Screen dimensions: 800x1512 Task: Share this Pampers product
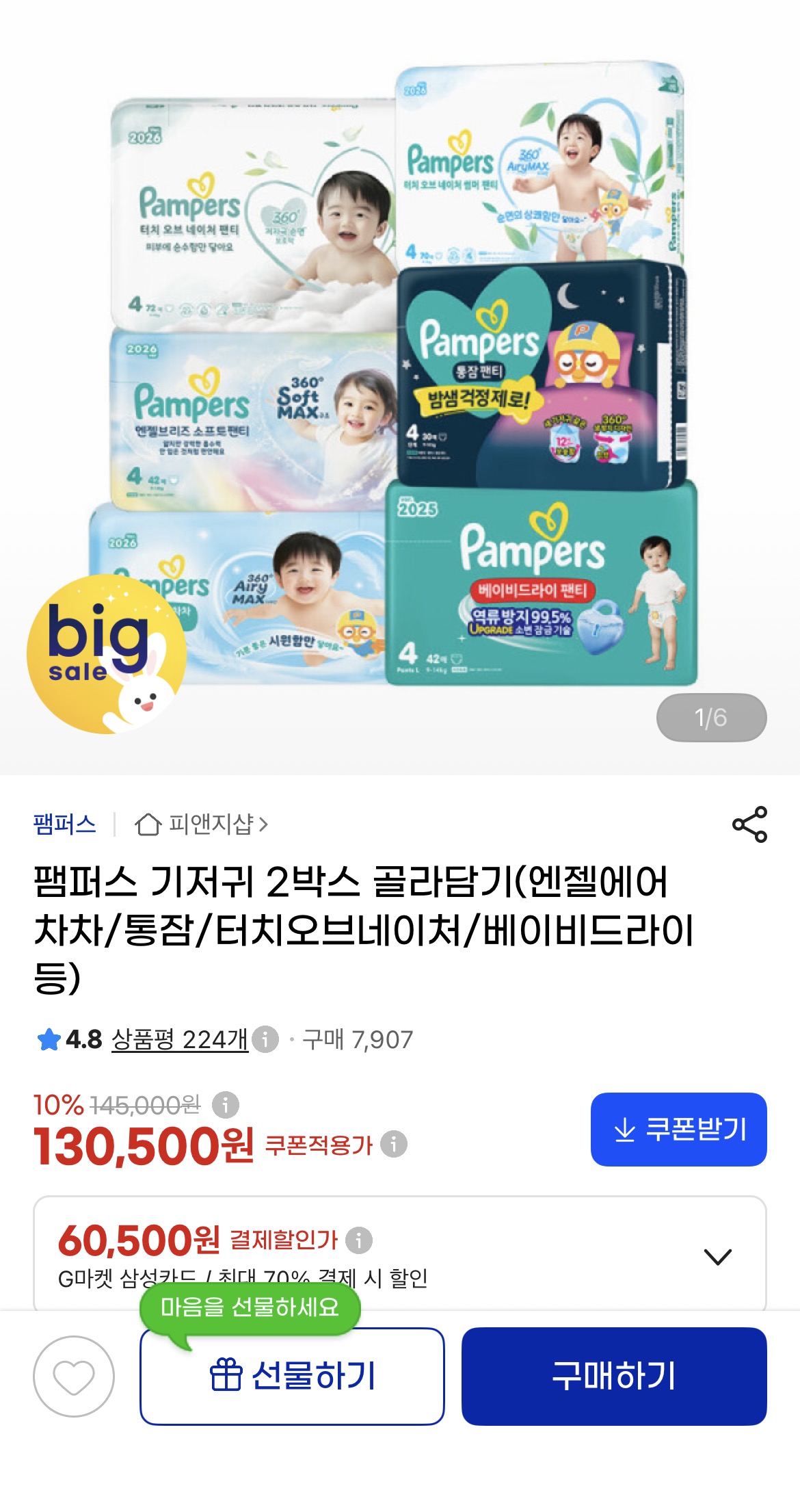pyautogui.click(x=749, y=824)
